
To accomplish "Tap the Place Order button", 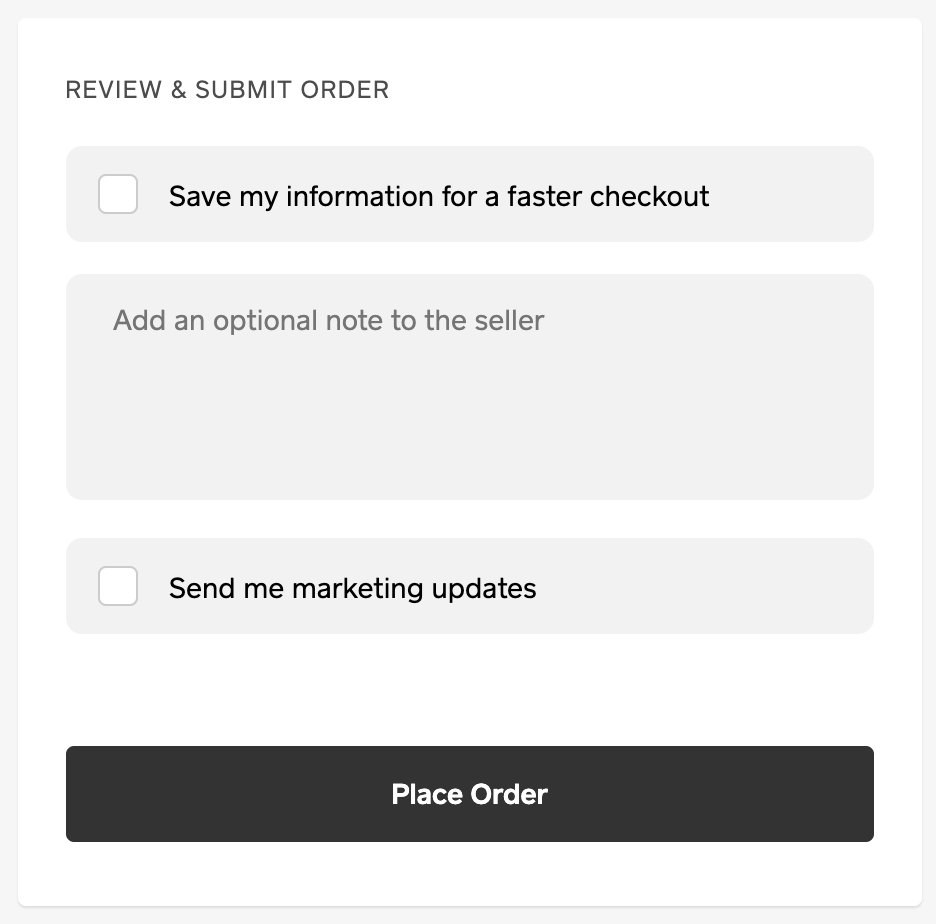I will pos(469,794).
